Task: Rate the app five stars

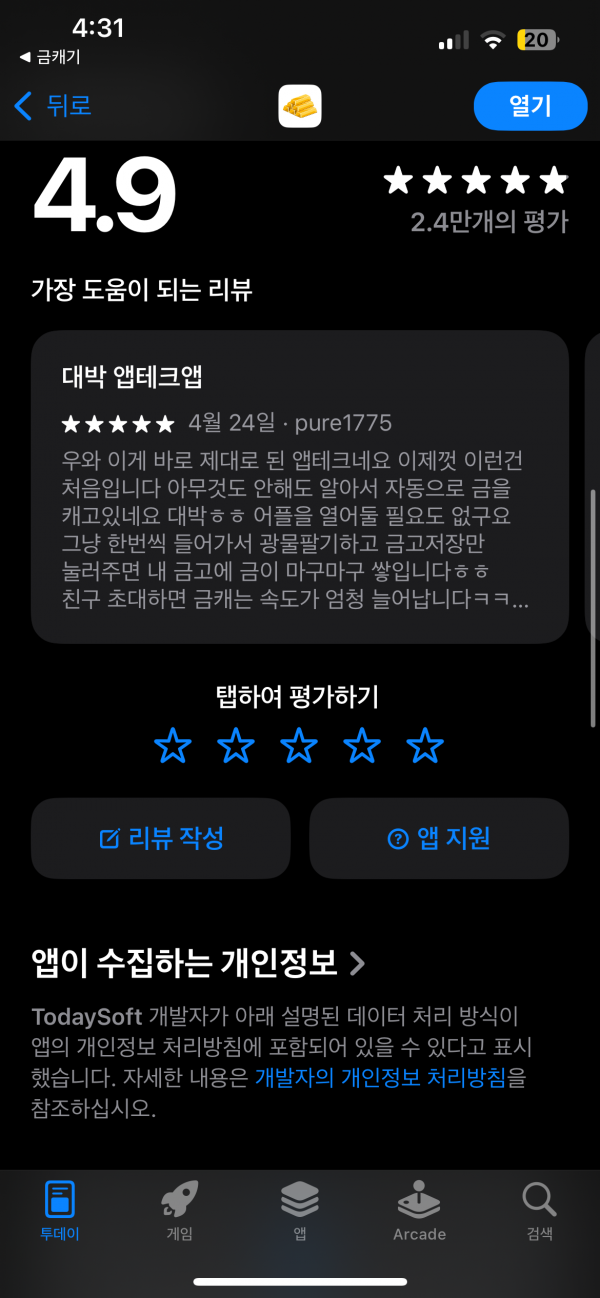Action: click(425, 745)
